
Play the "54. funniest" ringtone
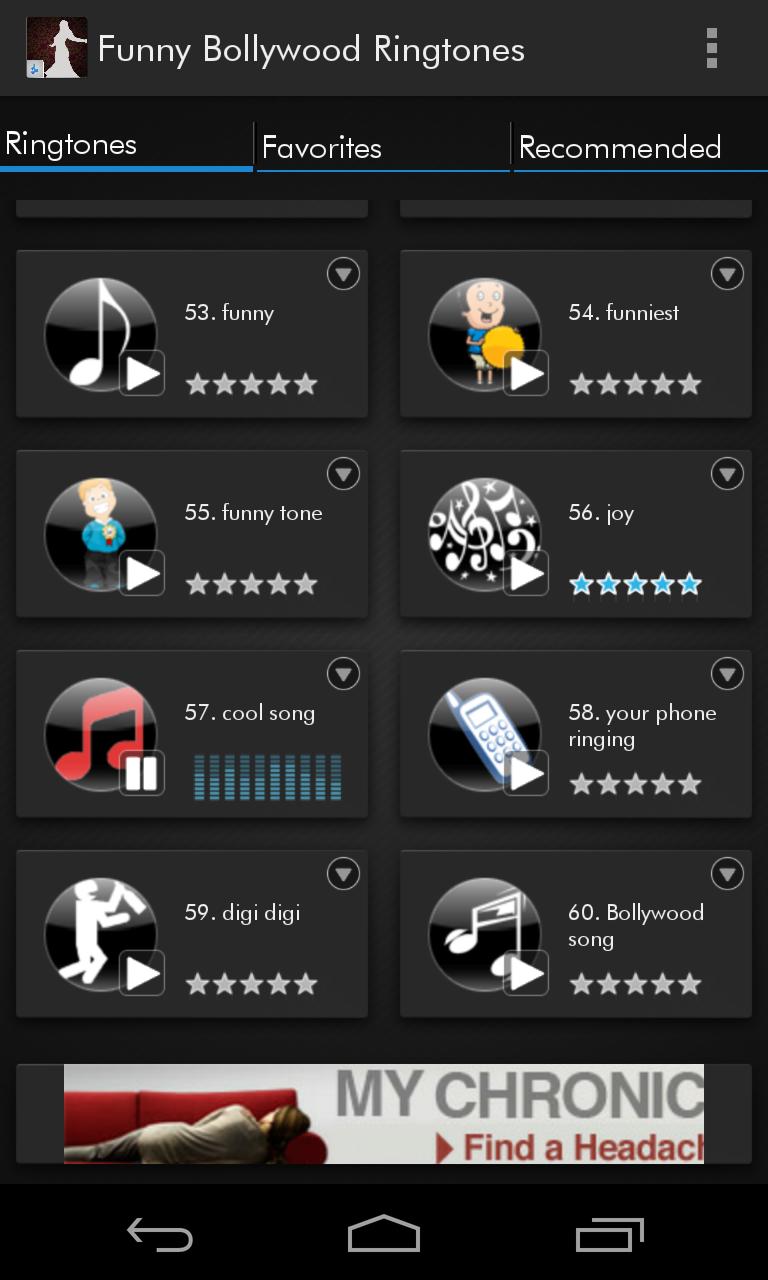pos(527,373)
